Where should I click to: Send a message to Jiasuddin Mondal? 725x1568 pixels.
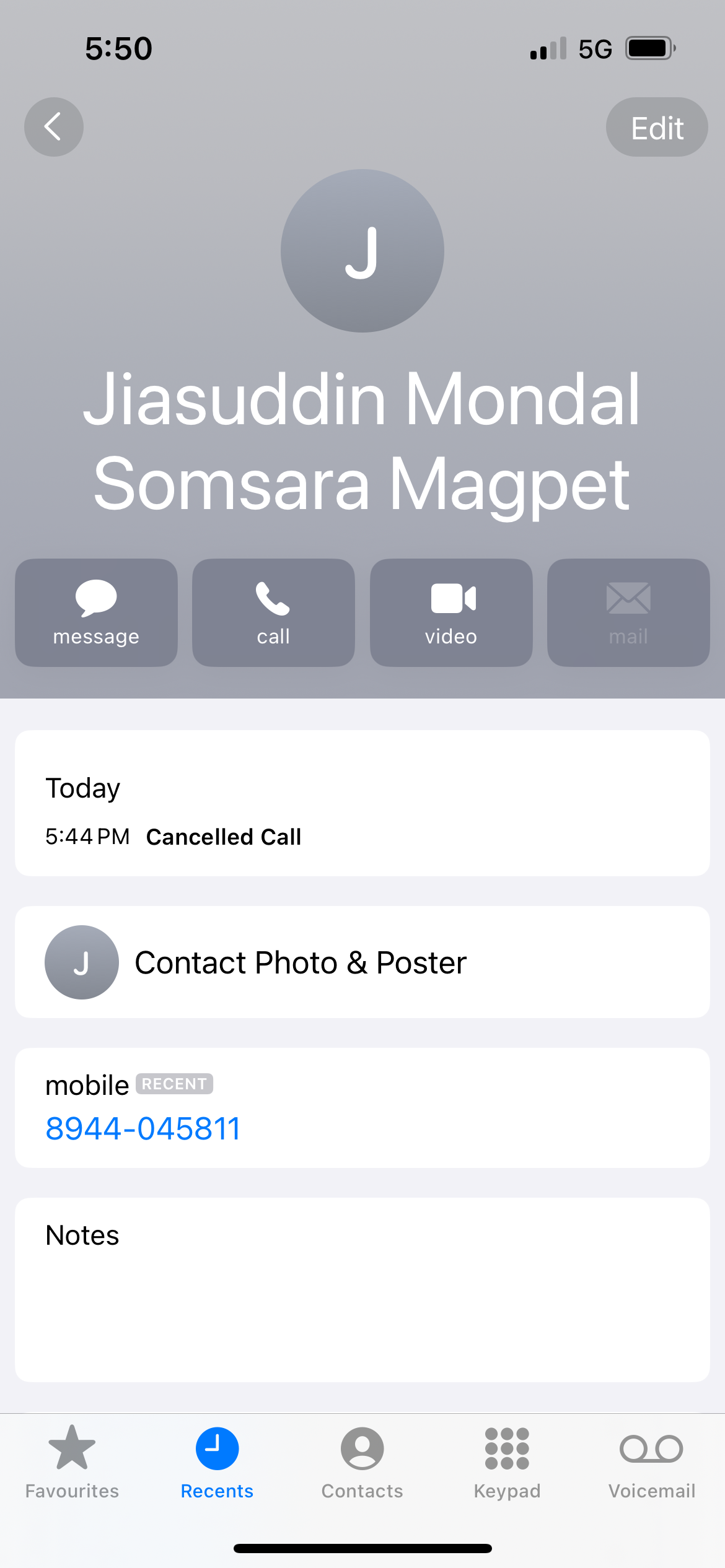click(x=96, y=612)
